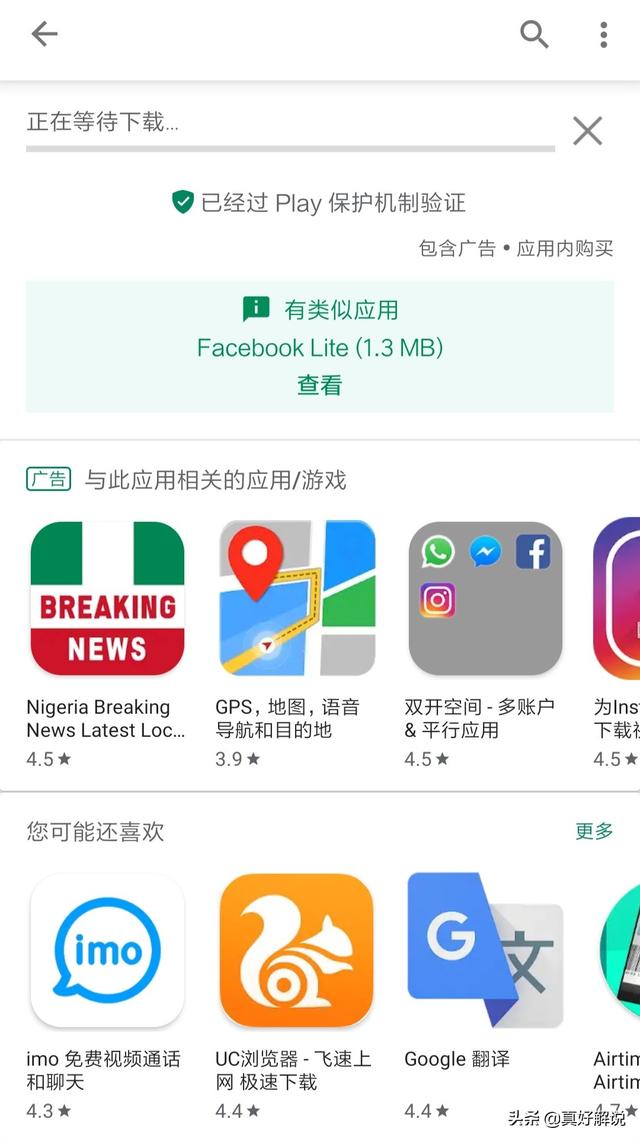This screenshot has width=640, height=1141.
Task: Open the GPS maps navigation app
Action: 297,598
